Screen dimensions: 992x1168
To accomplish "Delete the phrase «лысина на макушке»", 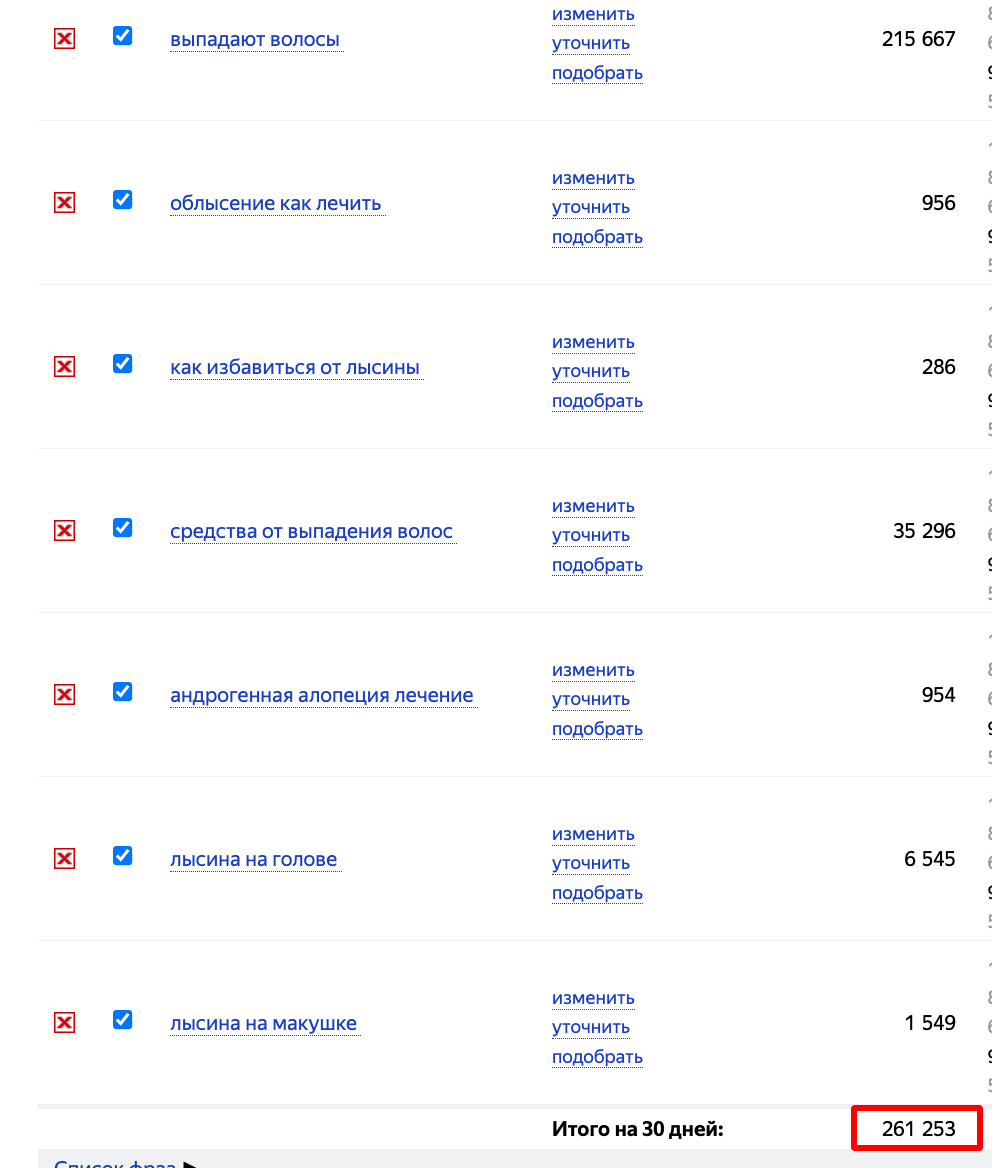I will pyautogui.click(x=64, y=1023).
